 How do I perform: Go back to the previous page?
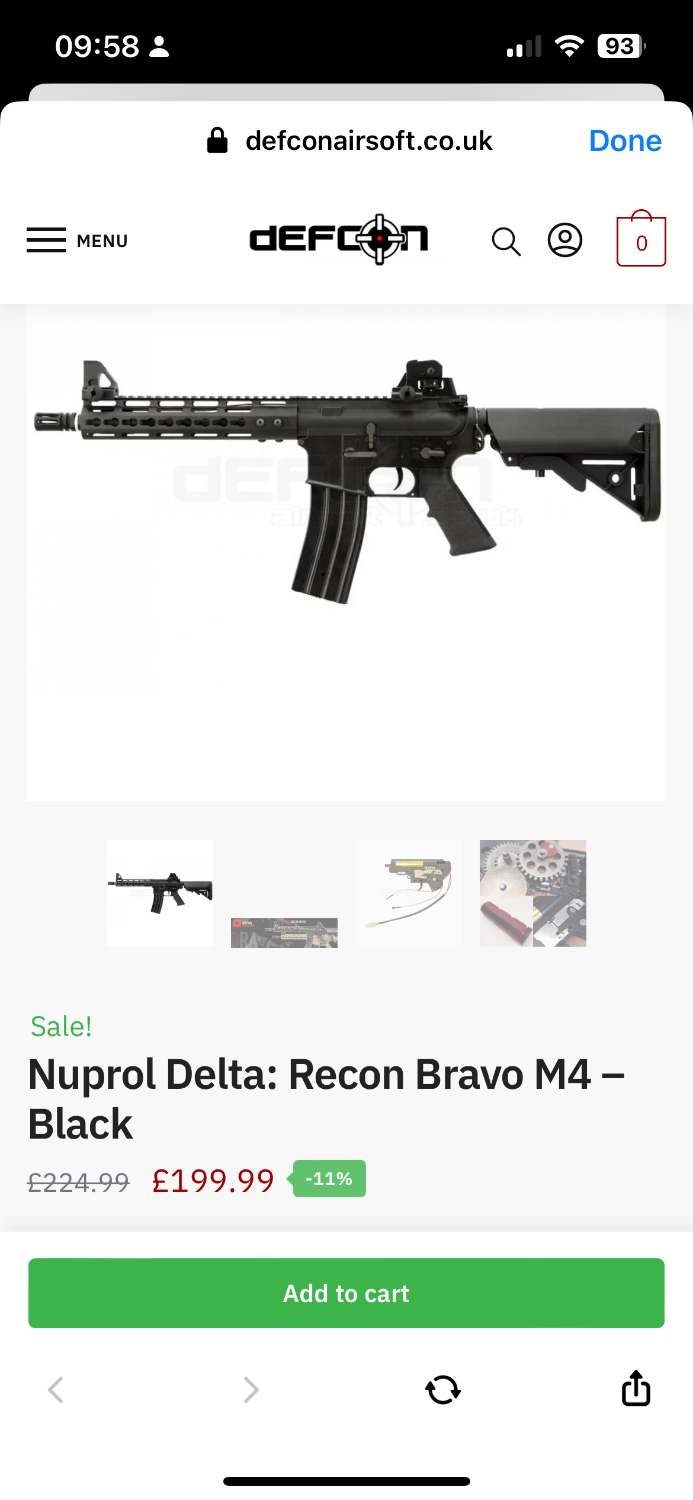pyautogui.click(x=56, y=1389)
